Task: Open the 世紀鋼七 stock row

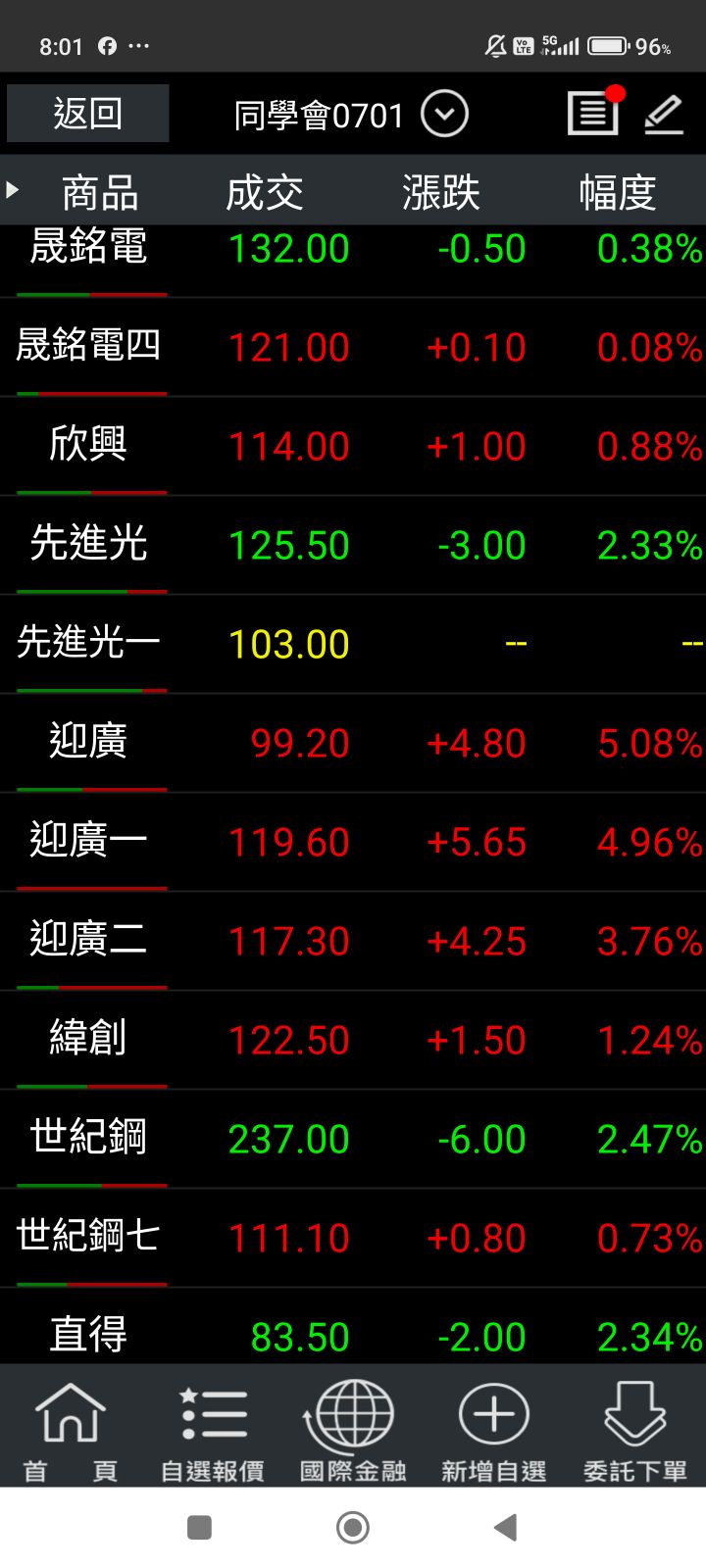Action: pos(353,1238)
